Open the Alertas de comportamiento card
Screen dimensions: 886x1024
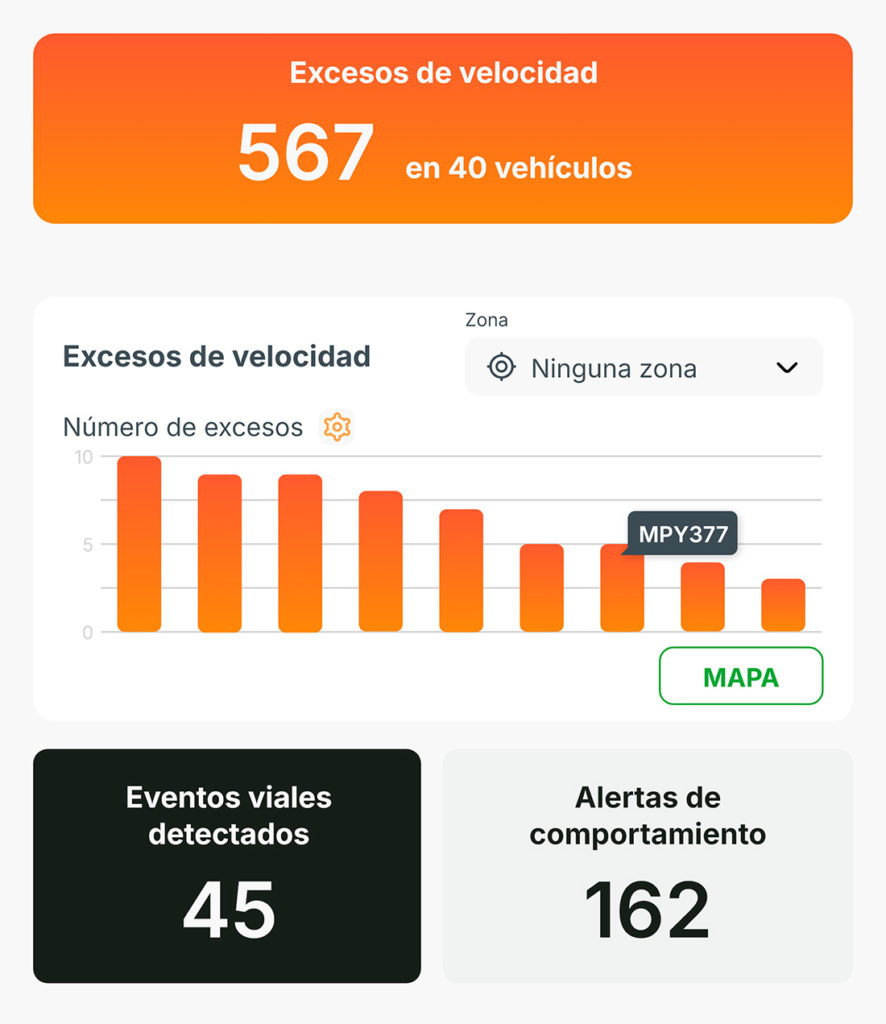[x=647, y=865]
